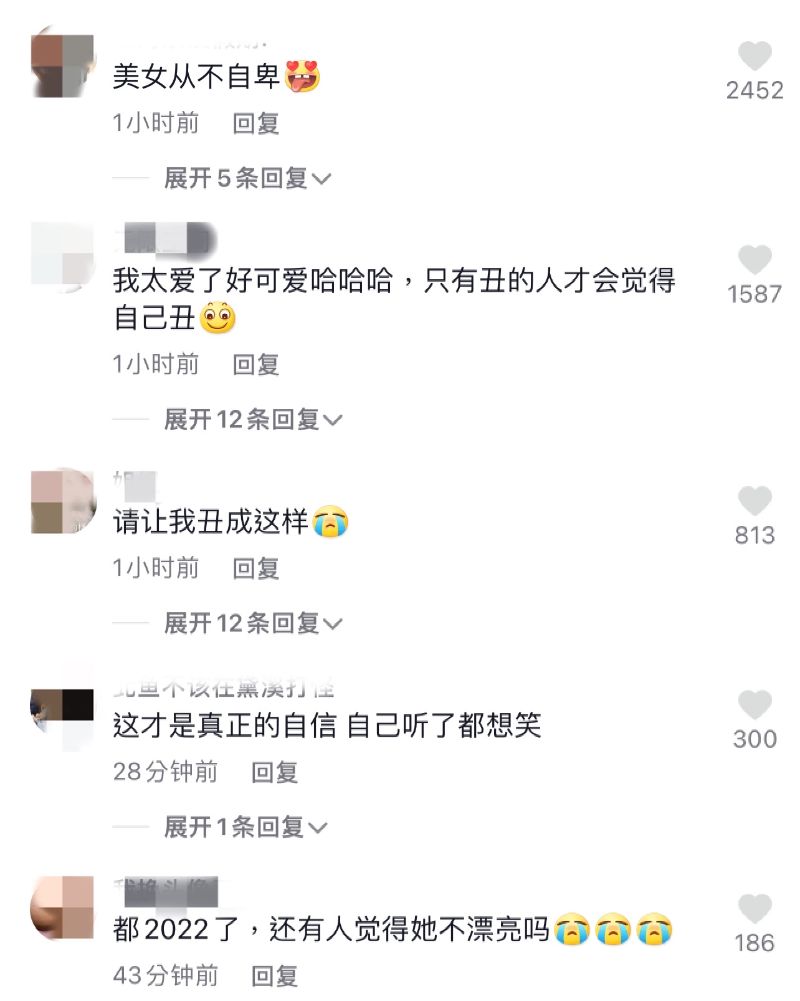The width and height of the screenshot is (800, 1001).
Task: Open avatar of 都2022了 commenter
Action: click(x=63, y=908)
